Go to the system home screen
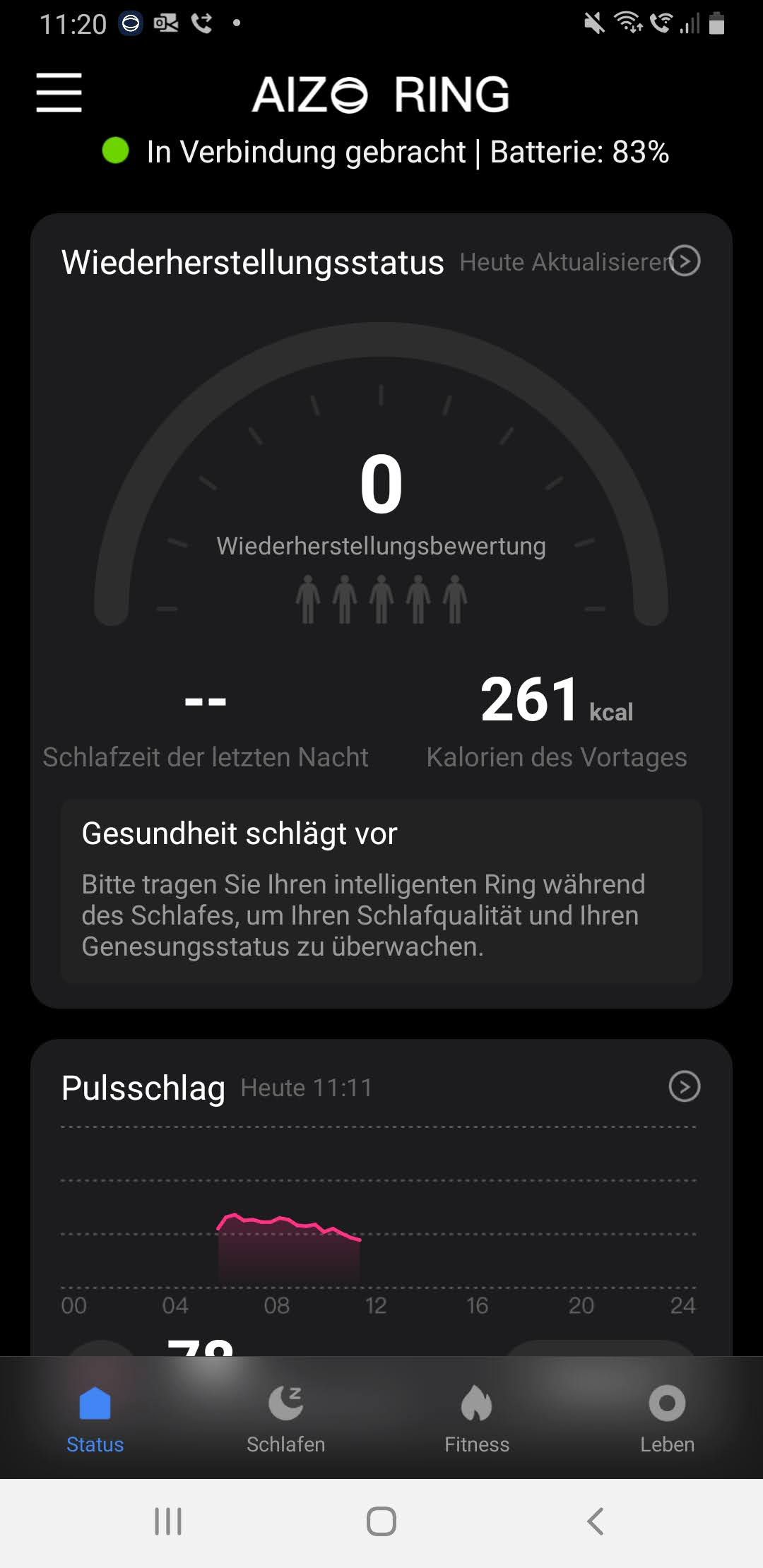Screen dimensions: 763x1568 [381, 1521]
